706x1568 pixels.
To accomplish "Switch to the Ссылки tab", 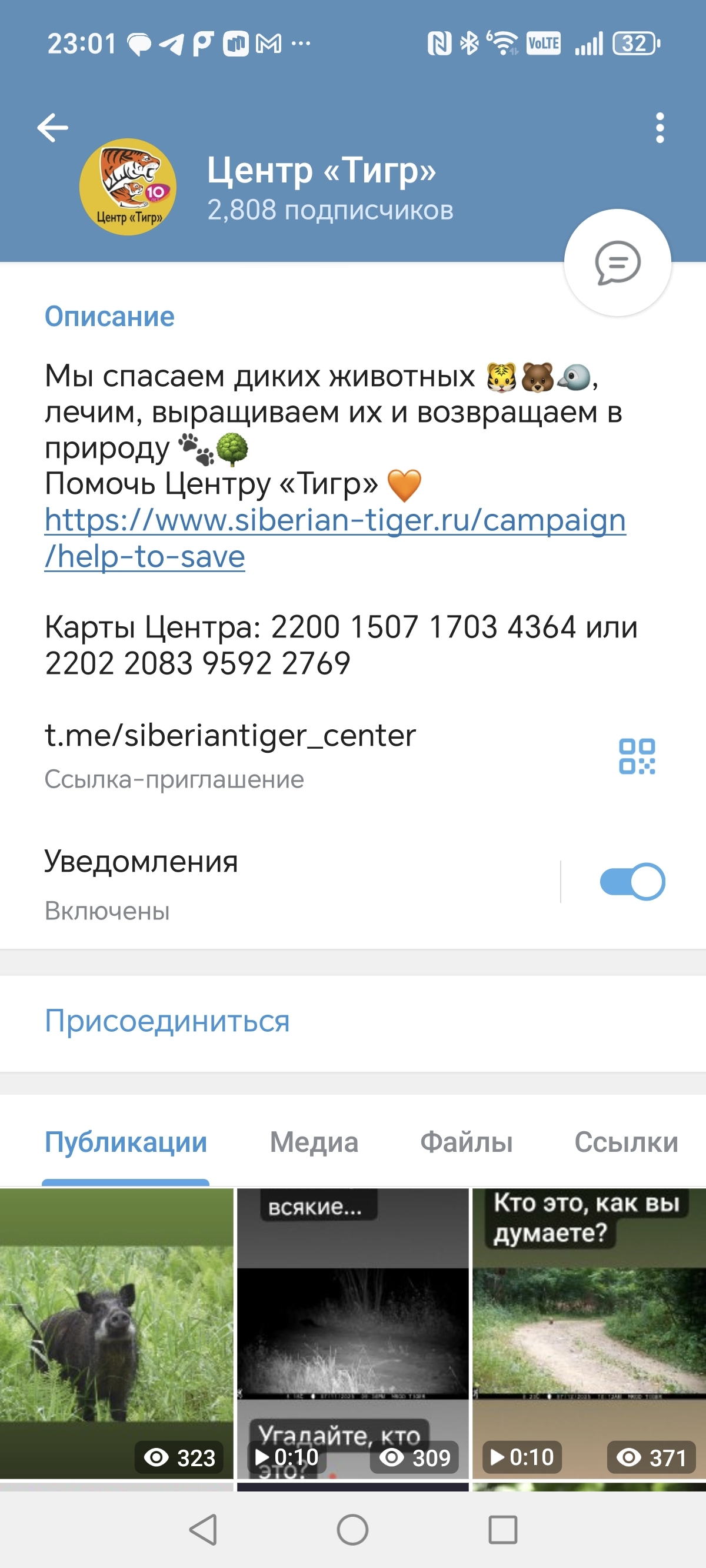I will point(626,1142).
